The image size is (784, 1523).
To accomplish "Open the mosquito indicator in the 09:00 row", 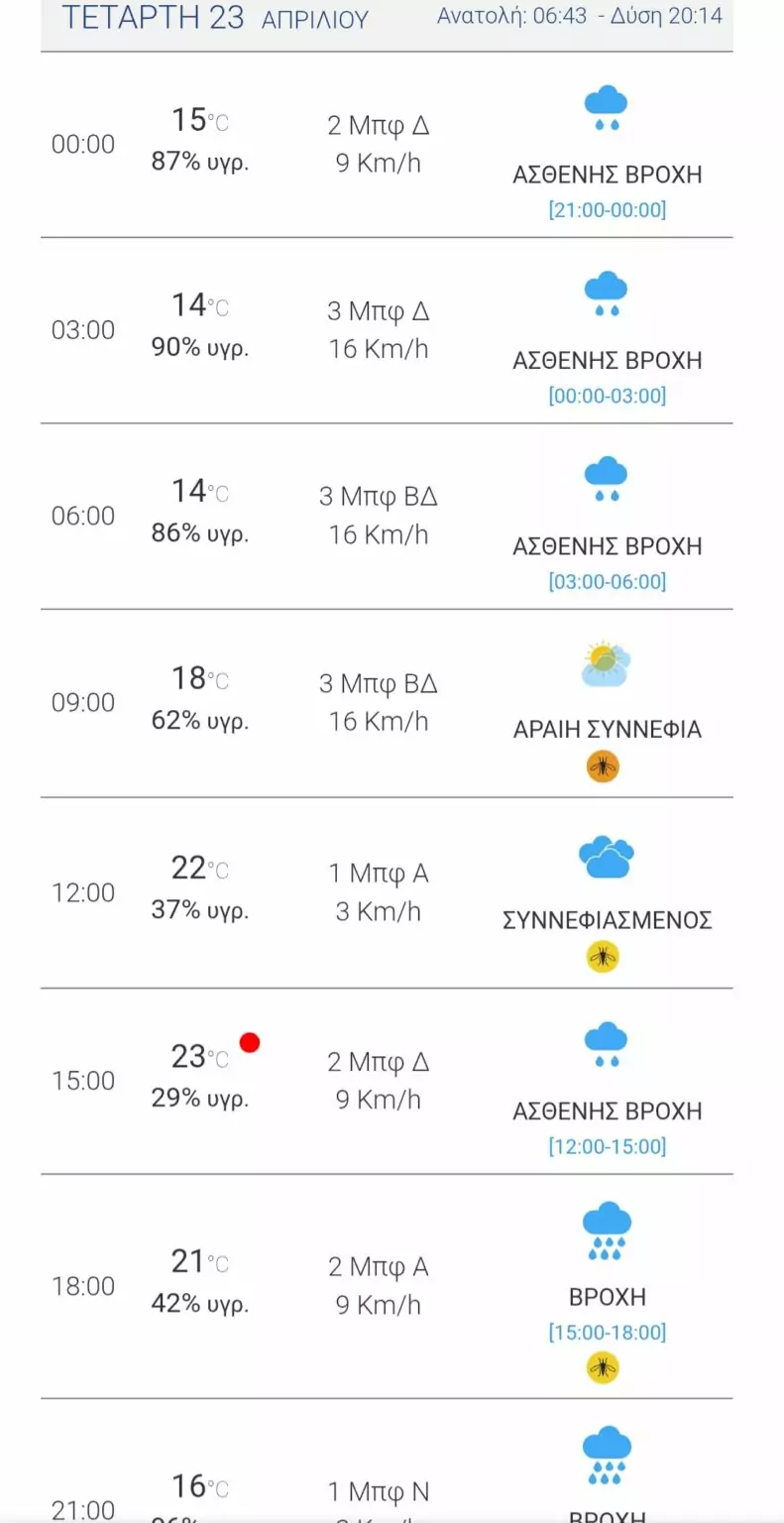I will click(603, 766).
